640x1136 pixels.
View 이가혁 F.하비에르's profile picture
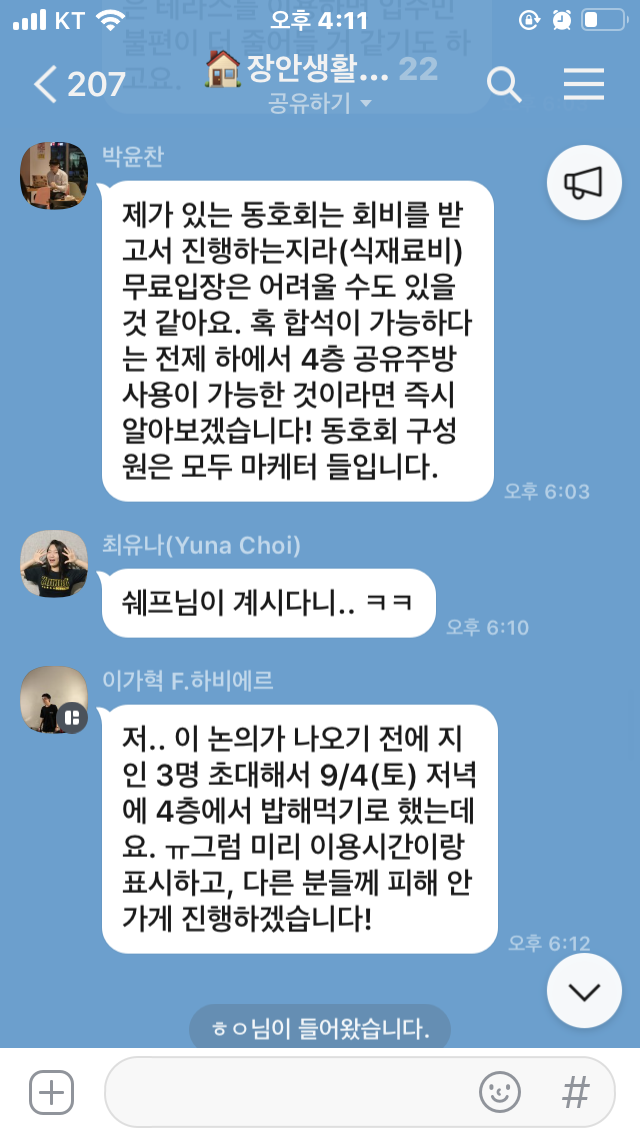pos(54,698)
